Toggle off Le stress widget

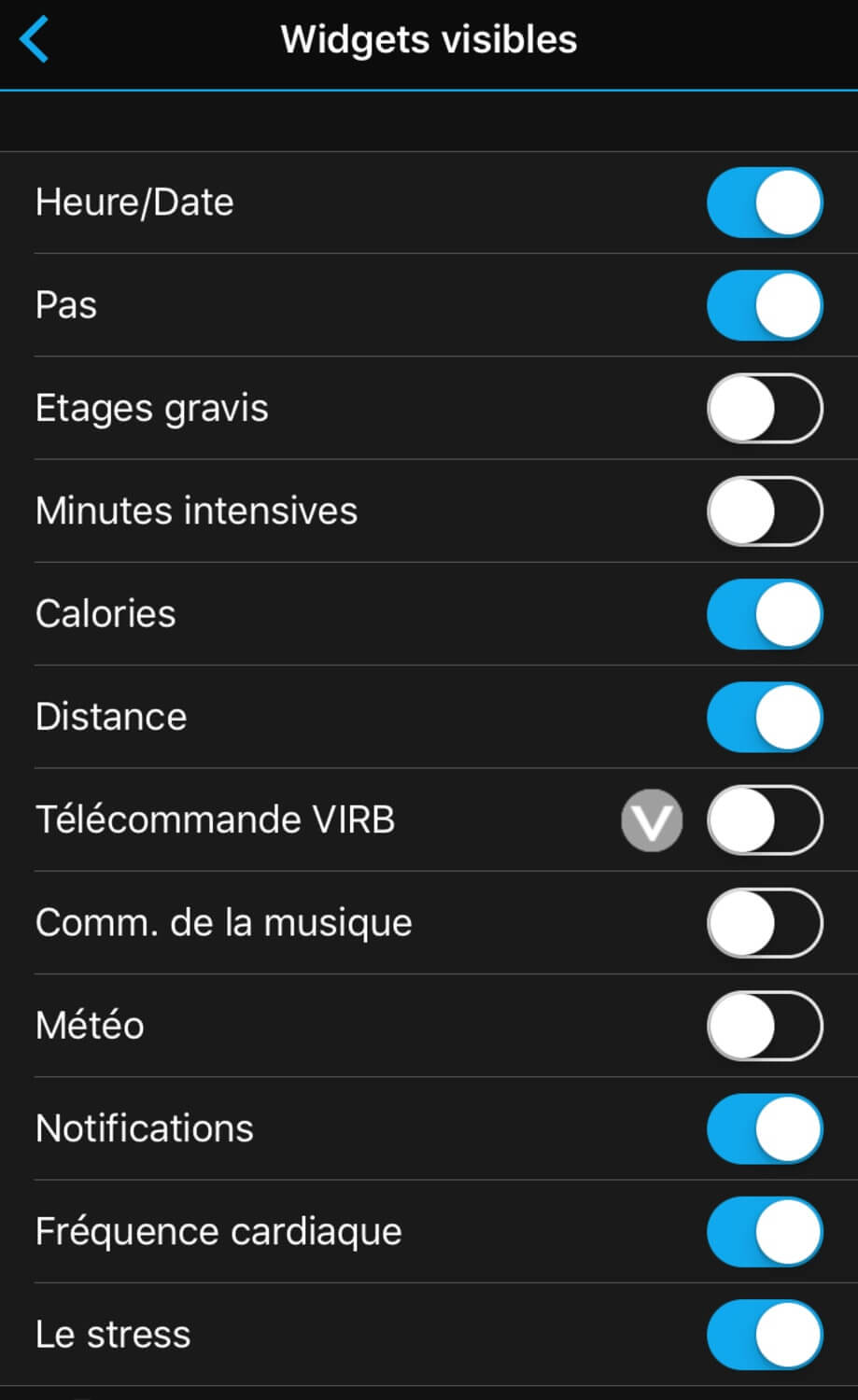pos(764,1334)
